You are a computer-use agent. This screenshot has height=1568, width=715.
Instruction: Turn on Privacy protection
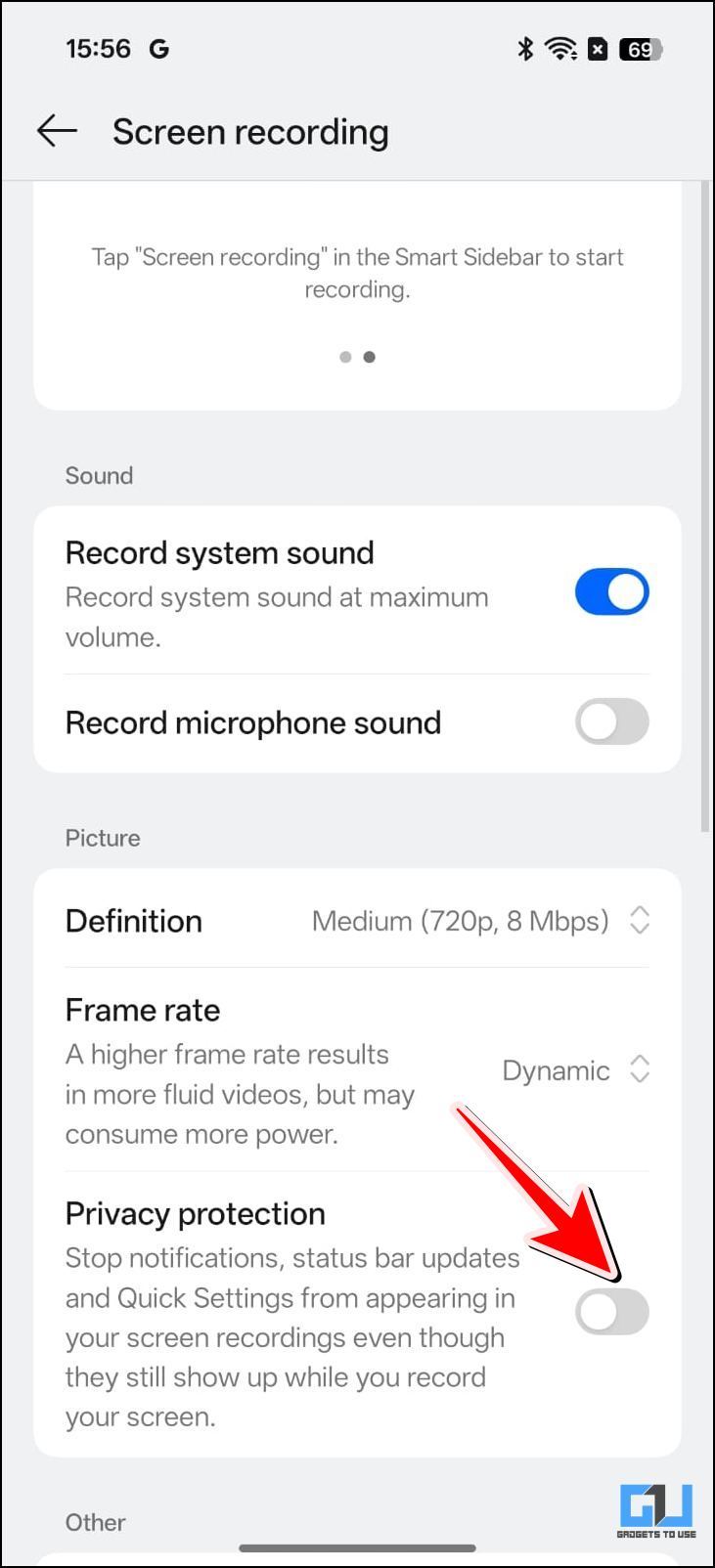click(x=611, y=1312)
